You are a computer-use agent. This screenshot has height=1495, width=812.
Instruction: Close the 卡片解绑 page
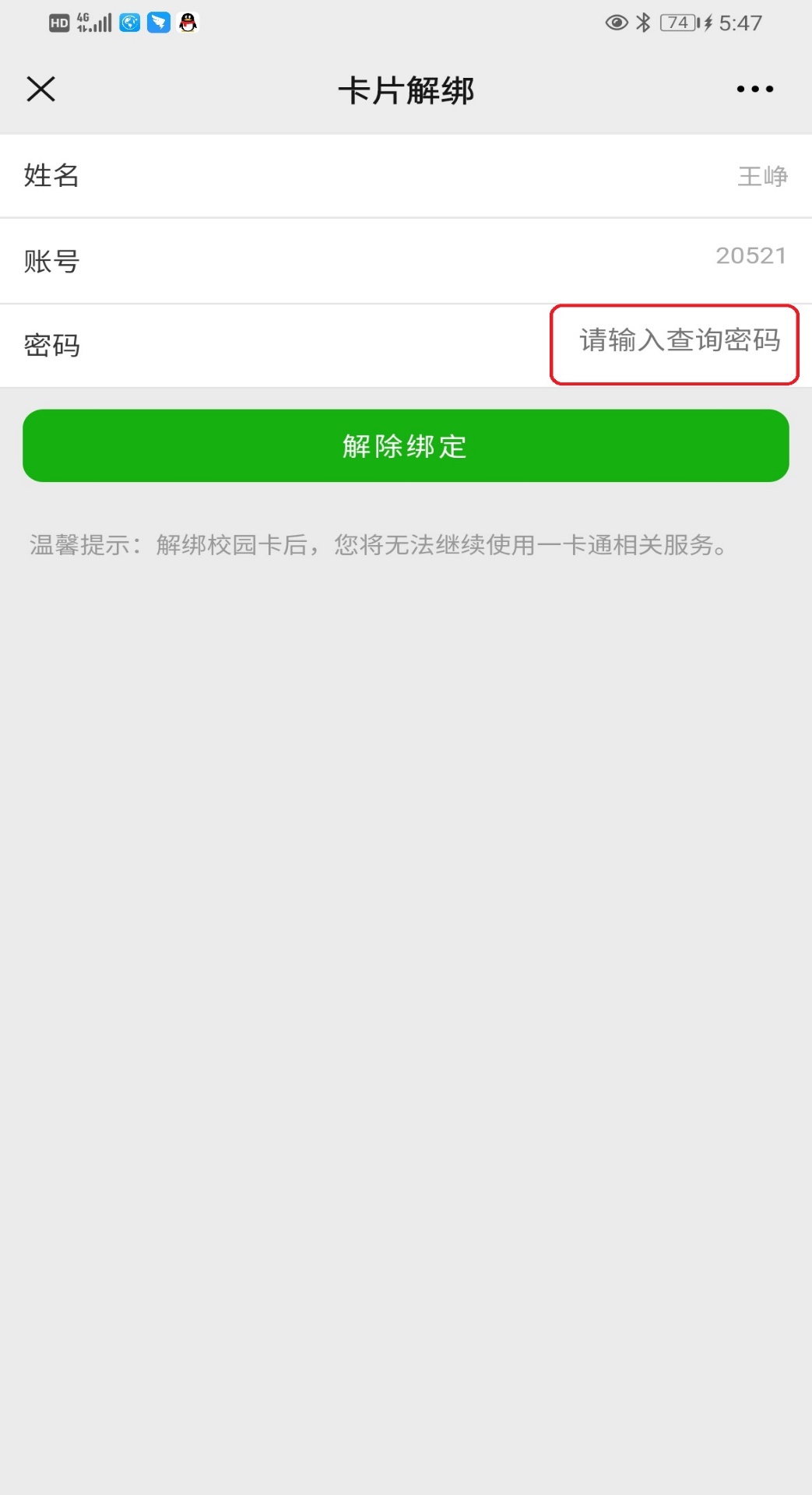40,89
